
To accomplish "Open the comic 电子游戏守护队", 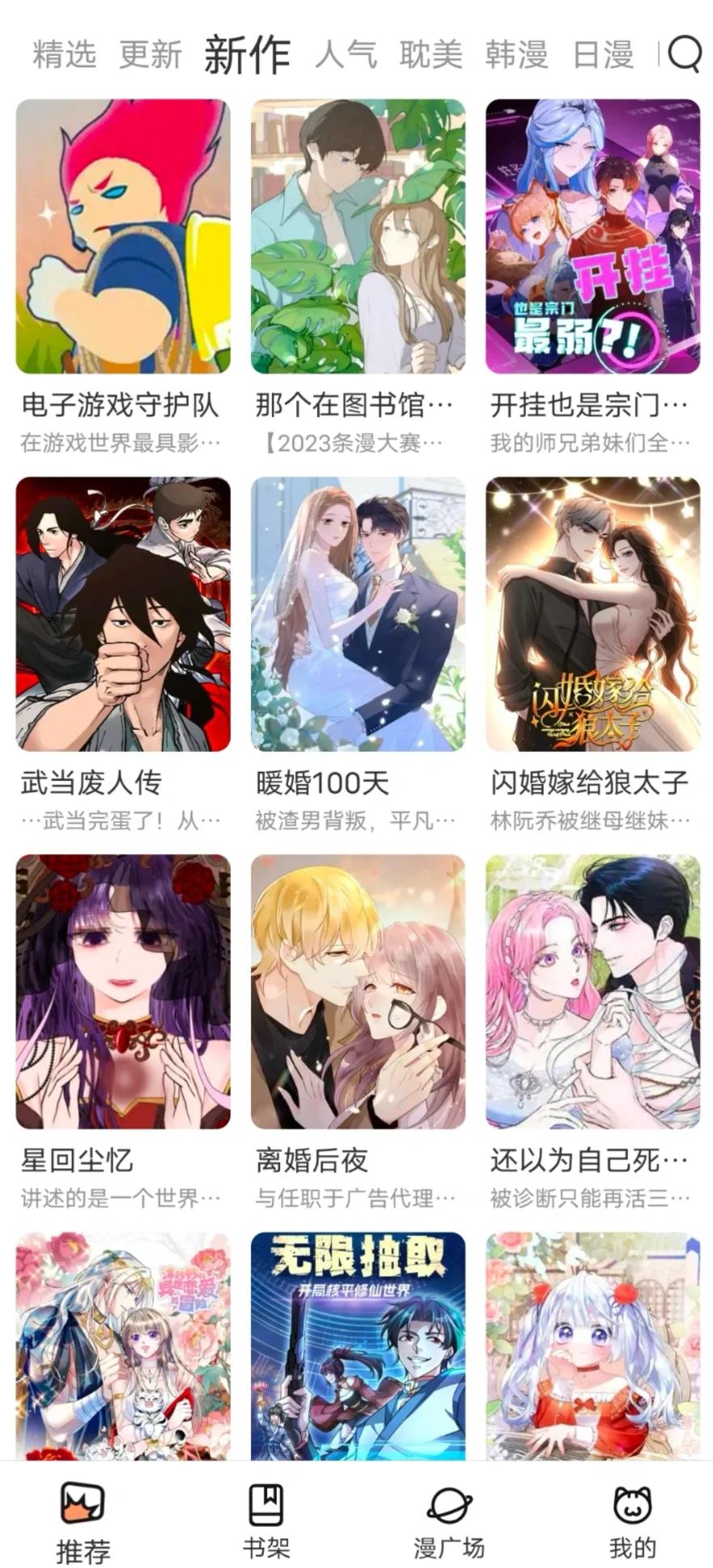I will tap(123, 236).
